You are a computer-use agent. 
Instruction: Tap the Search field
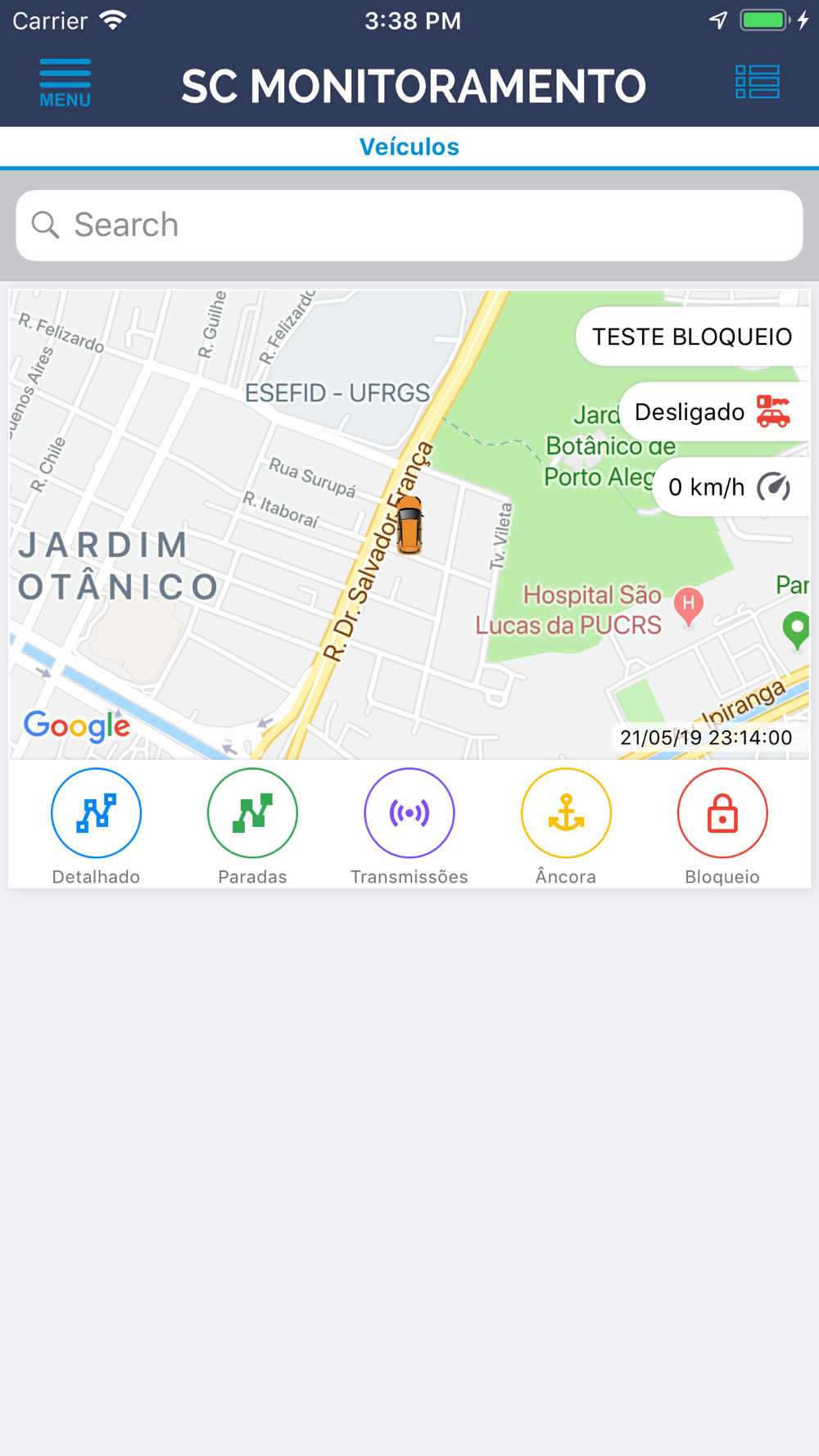(409, 225)
